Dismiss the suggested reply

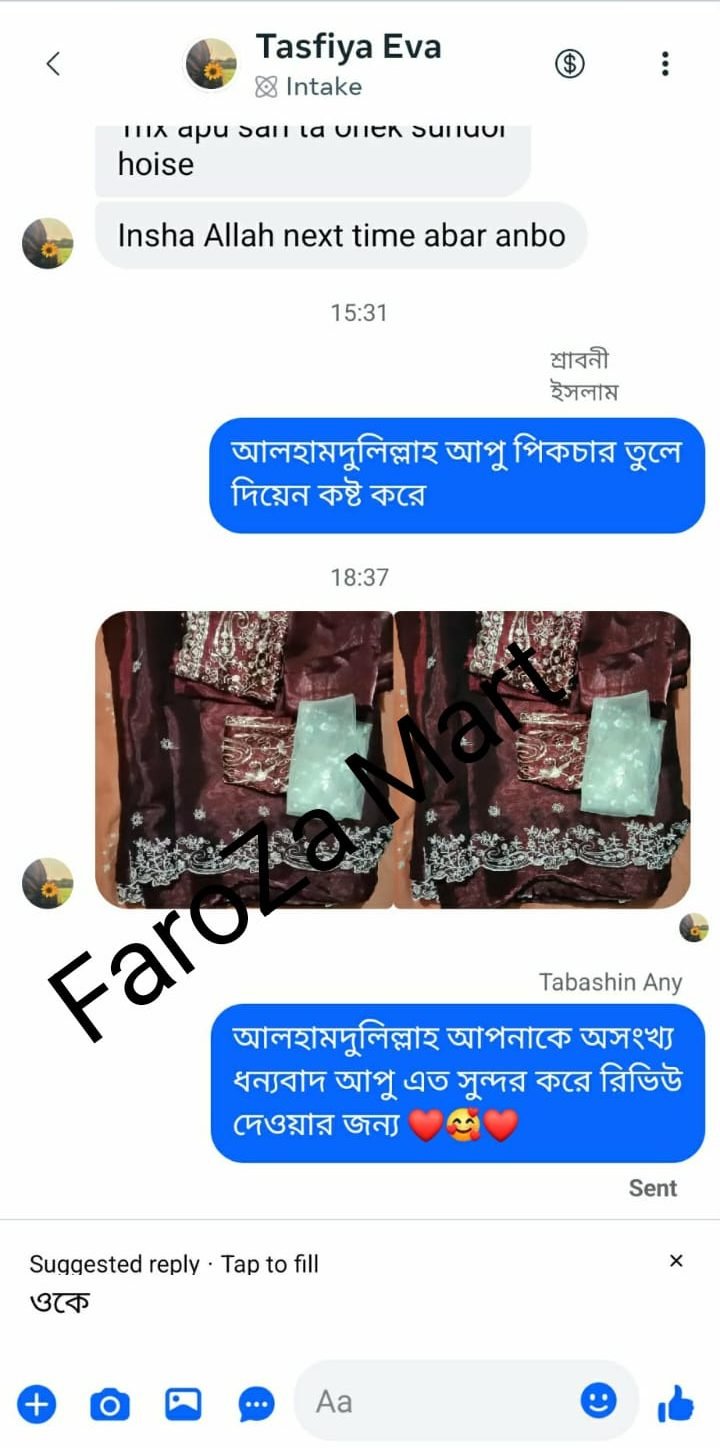pos(676,1261)
